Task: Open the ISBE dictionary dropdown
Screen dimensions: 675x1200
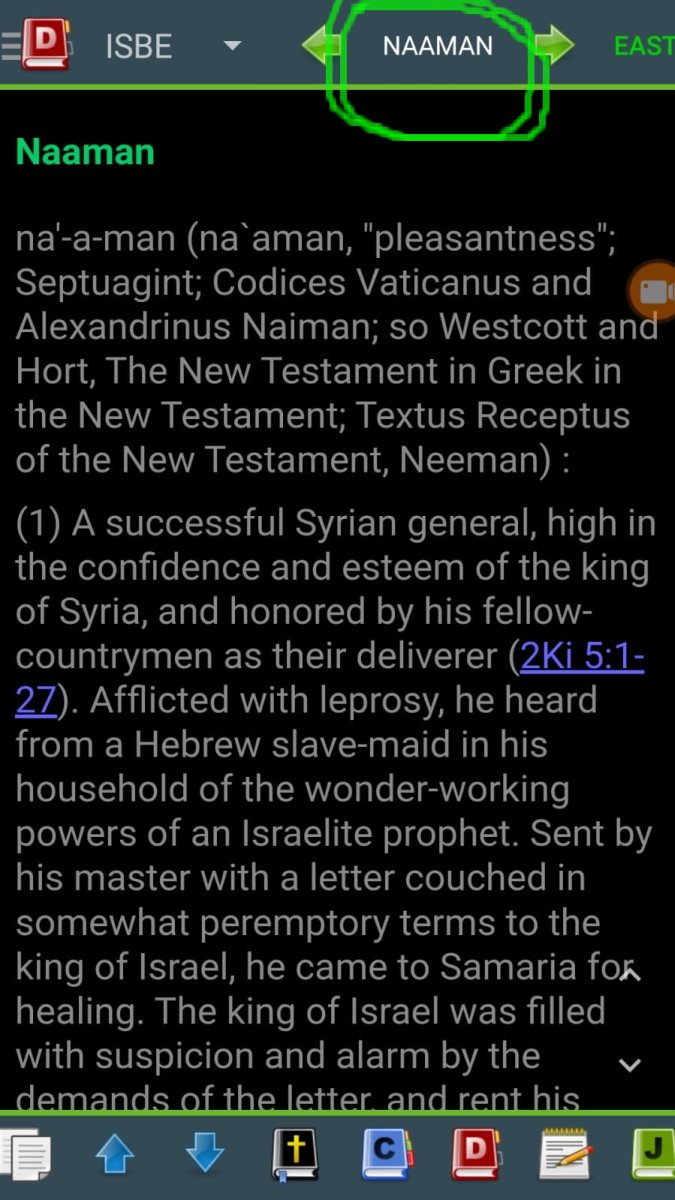Action: pos(232,46)
